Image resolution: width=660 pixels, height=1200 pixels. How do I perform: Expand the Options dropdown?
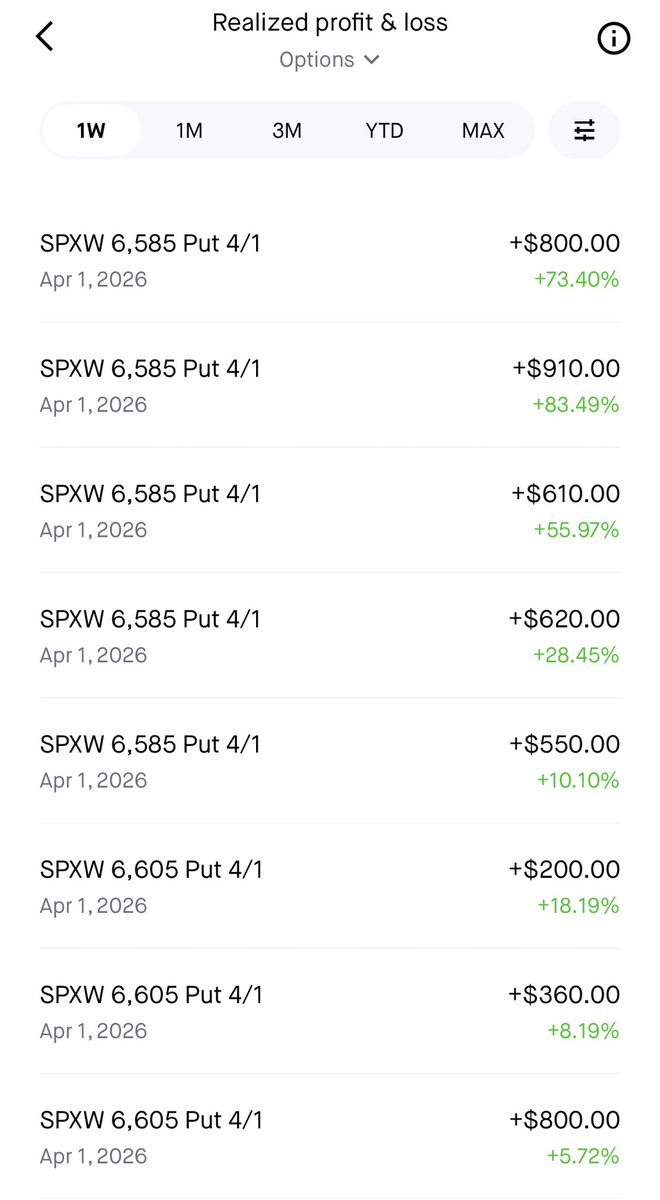coord(329,60)
